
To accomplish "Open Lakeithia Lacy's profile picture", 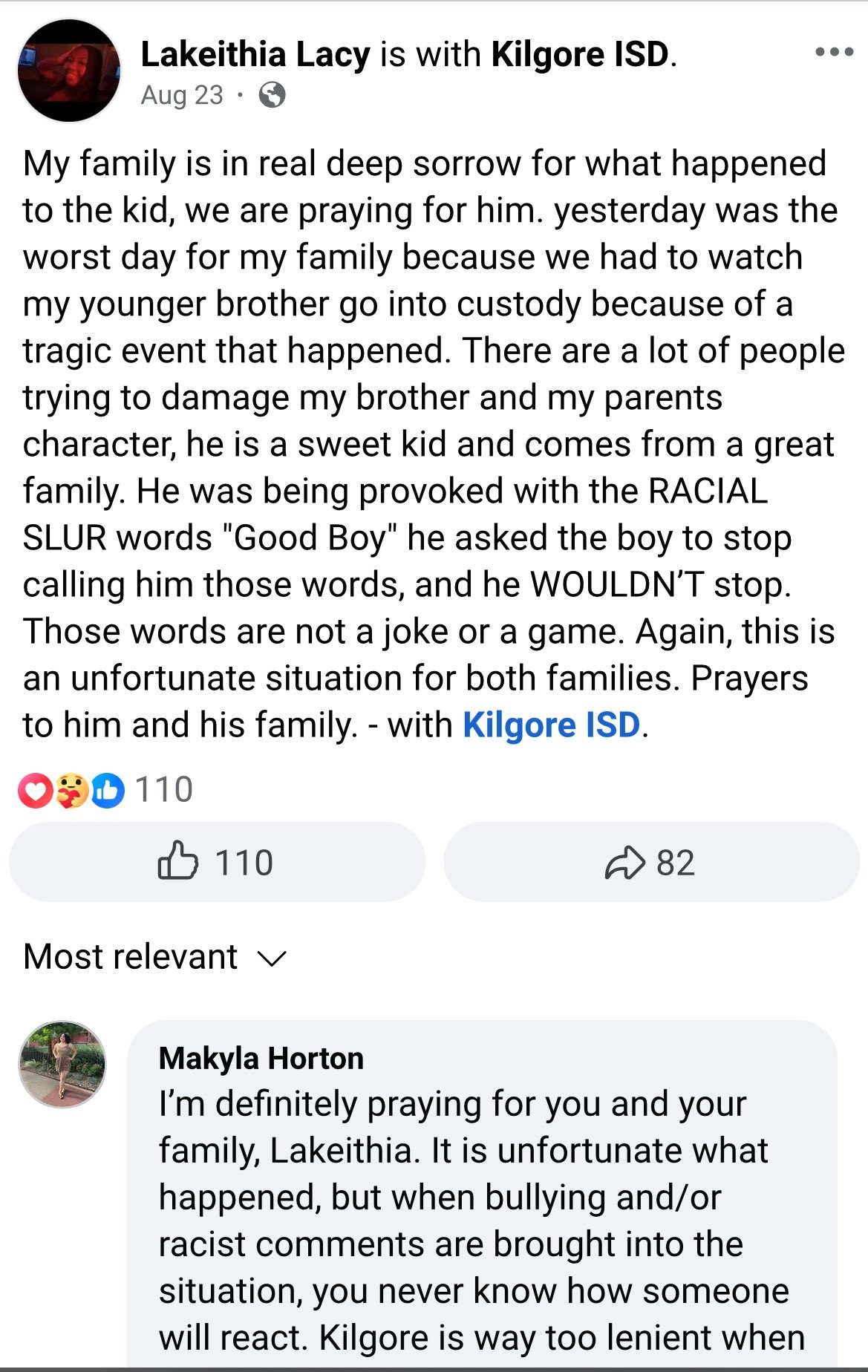I will click(68, 71).
